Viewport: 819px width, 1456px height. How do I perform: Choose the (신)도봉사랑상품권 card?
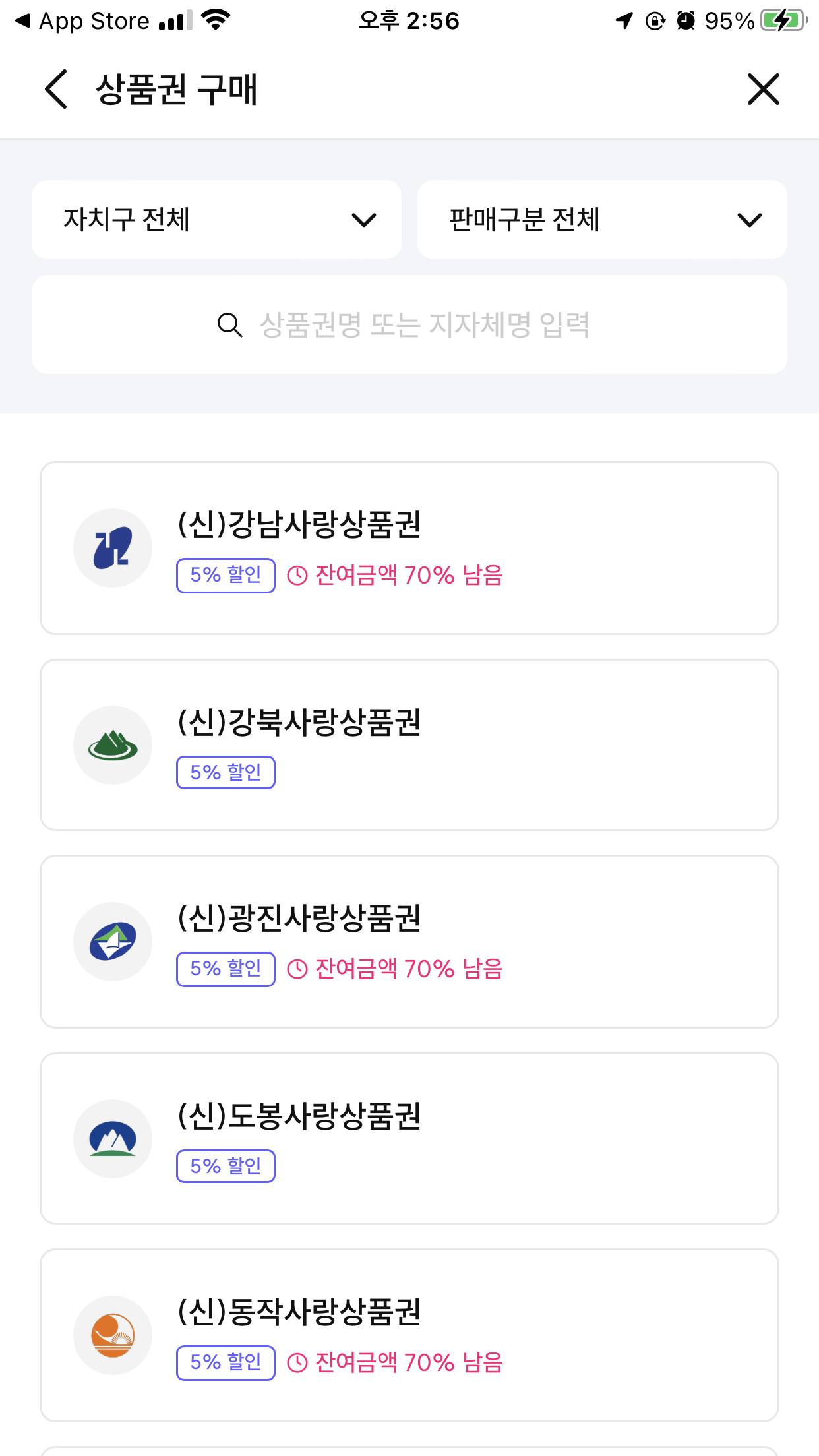point(409,1139)
